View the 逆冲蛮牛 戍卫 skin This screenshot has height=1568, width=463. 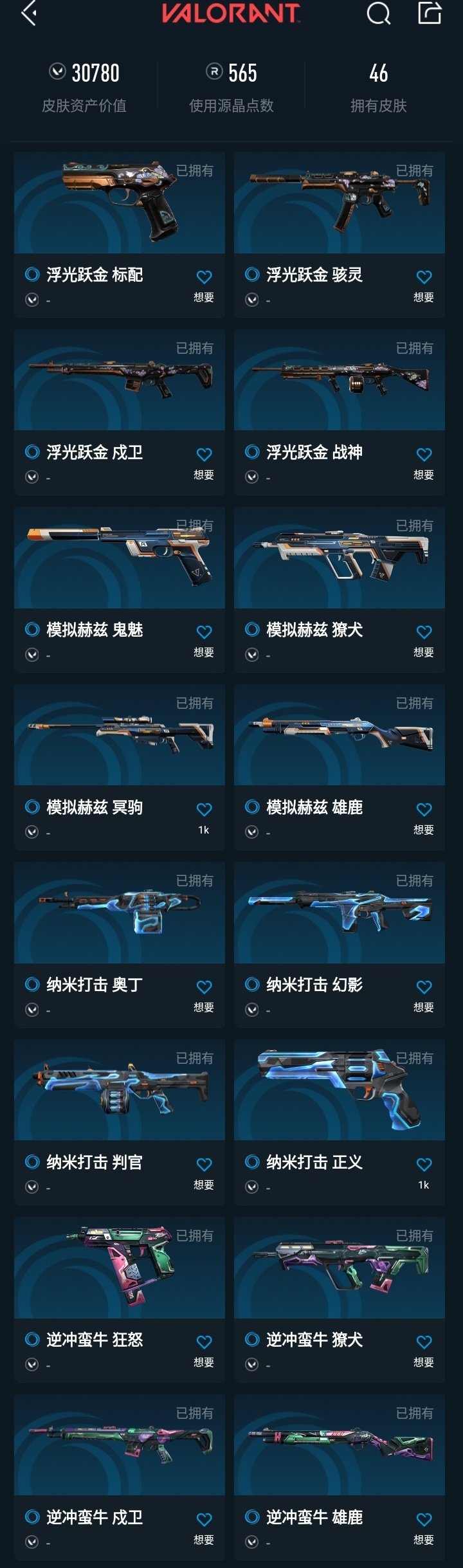tap(119, 1446)
